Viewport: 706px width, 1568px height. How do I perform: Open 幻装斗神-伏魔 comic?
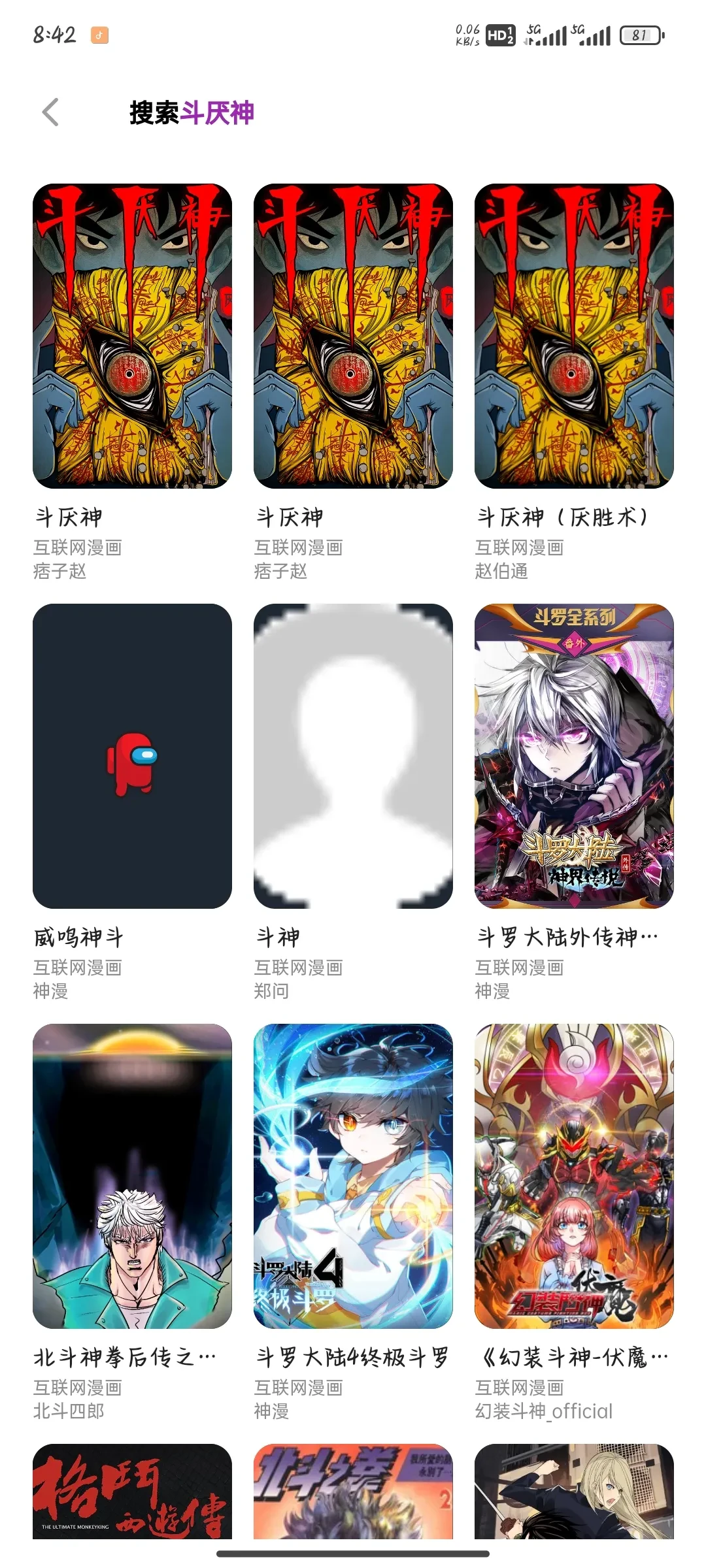[574, 1176]
